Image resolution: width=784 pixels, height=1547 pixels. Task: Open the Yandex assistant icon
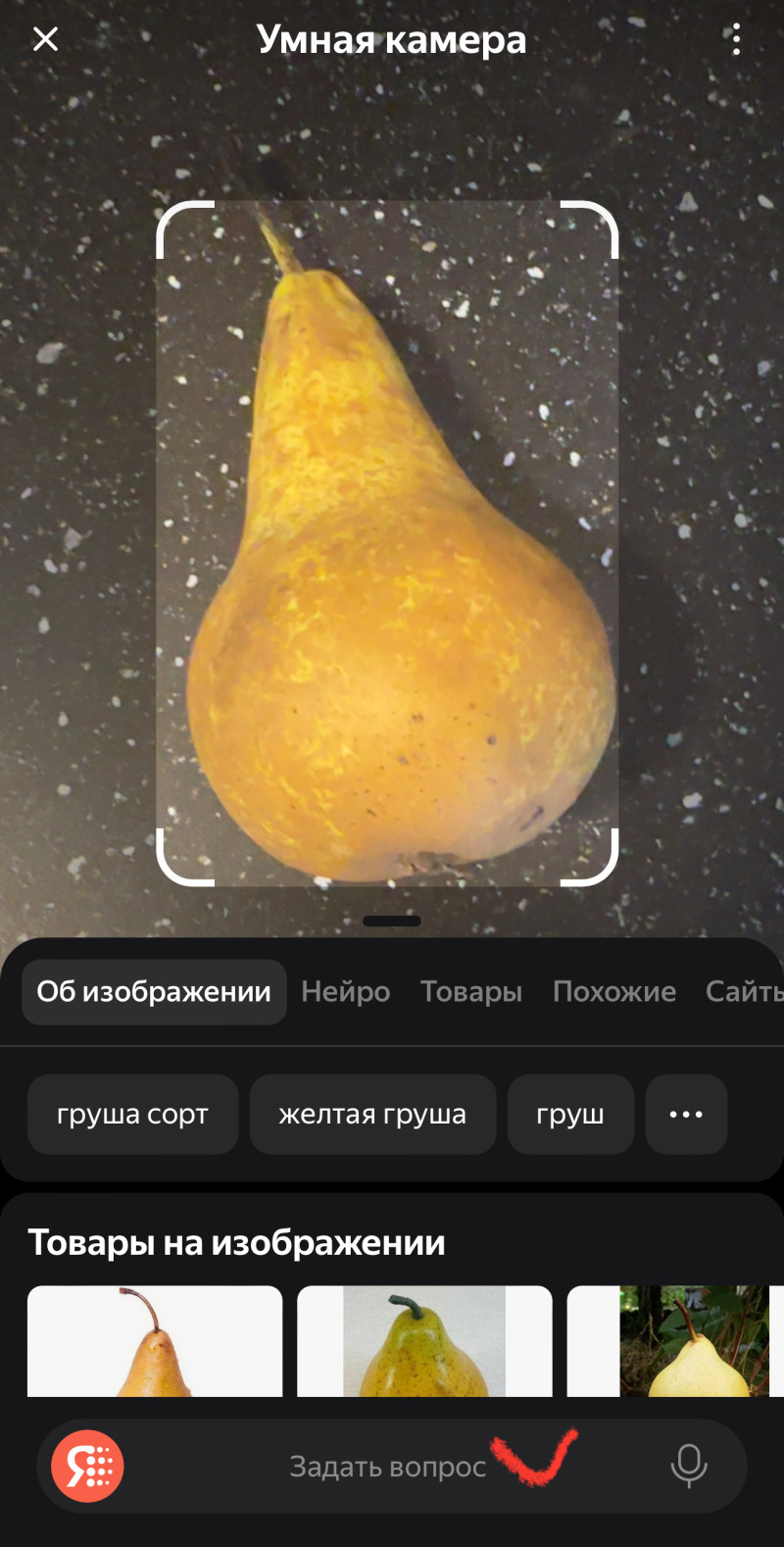click(x=88, y=1467)
